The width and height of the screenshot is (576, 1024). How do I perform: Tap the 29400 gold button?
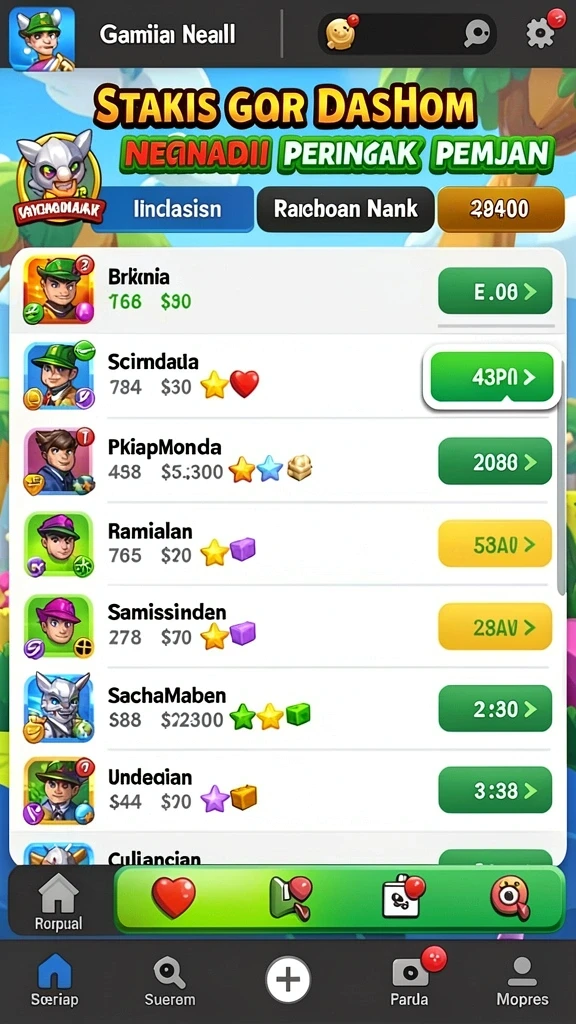[x=501, y=209]
